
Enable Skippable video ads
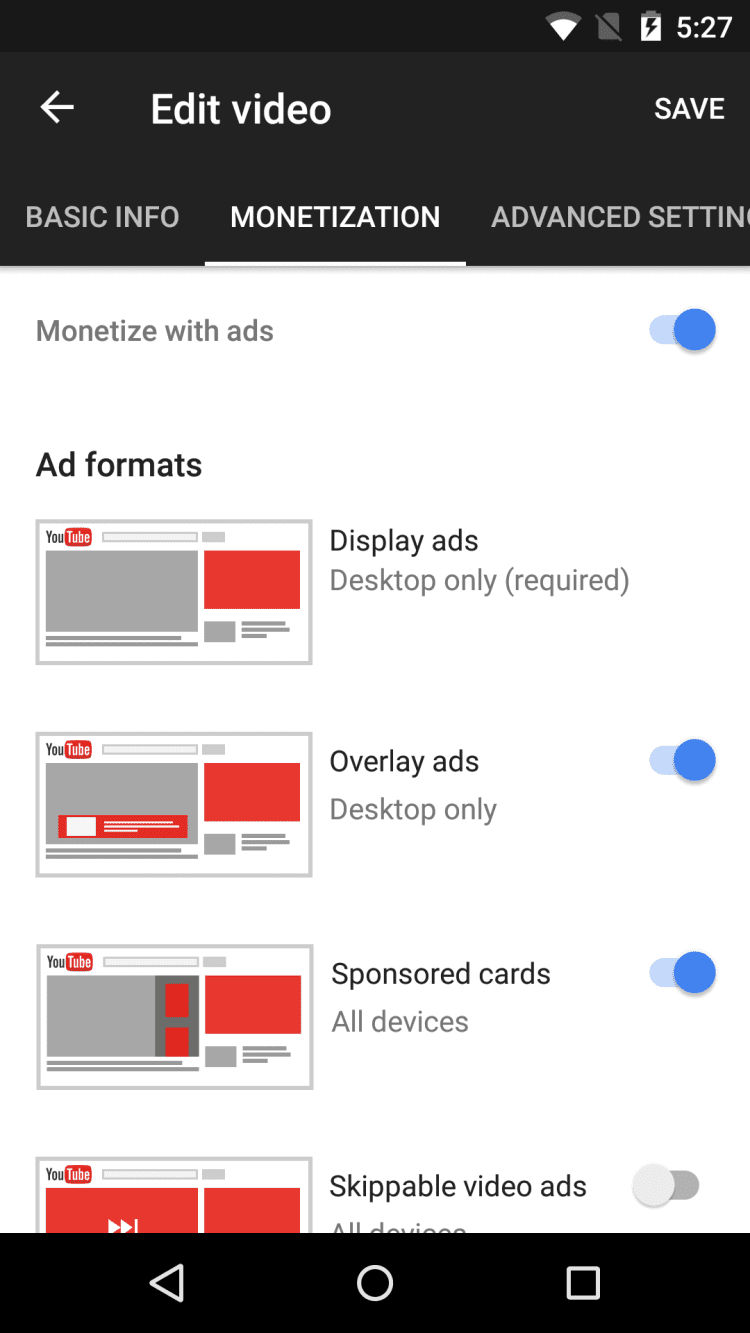(x=667, y=1186)
